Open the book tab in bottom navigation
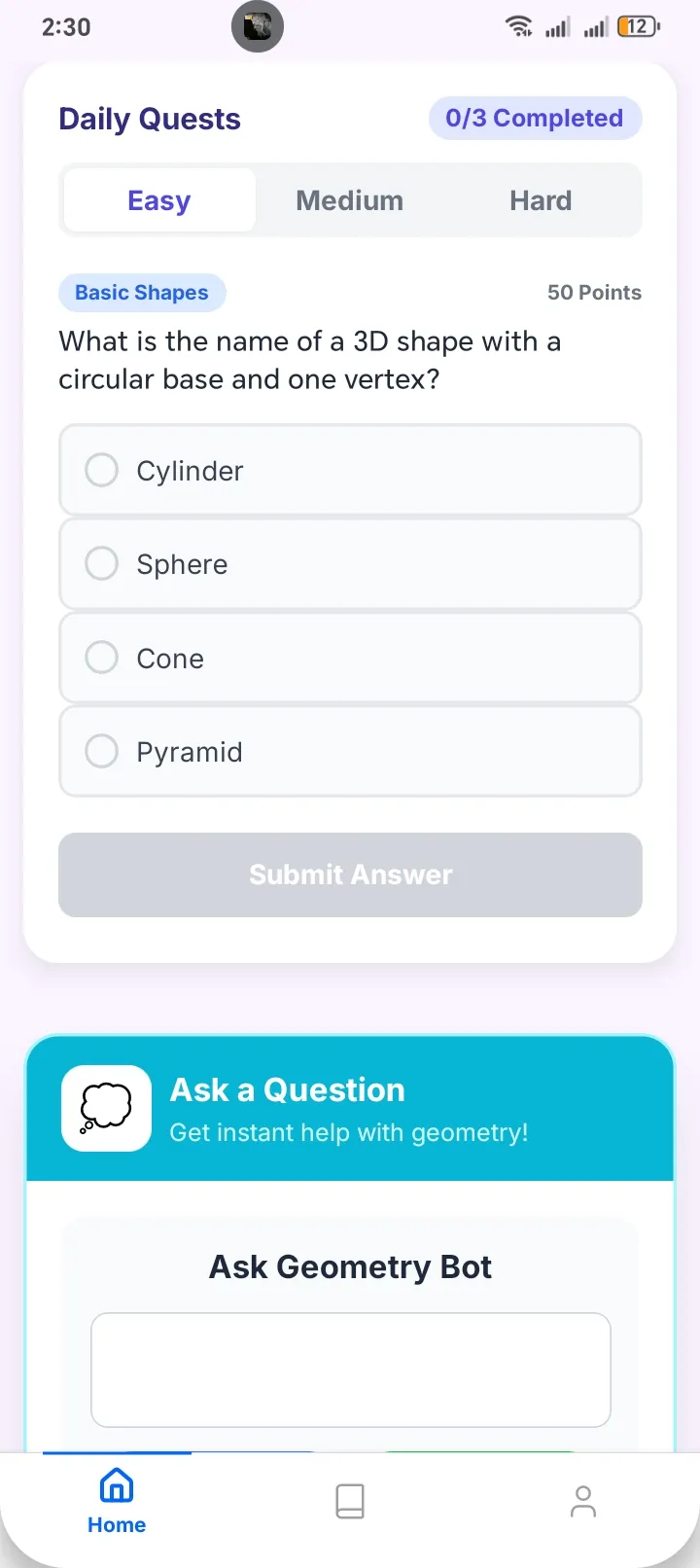Image resolution: width=700 pixels, height=1568 pixels. click(x=350, y=1501)
